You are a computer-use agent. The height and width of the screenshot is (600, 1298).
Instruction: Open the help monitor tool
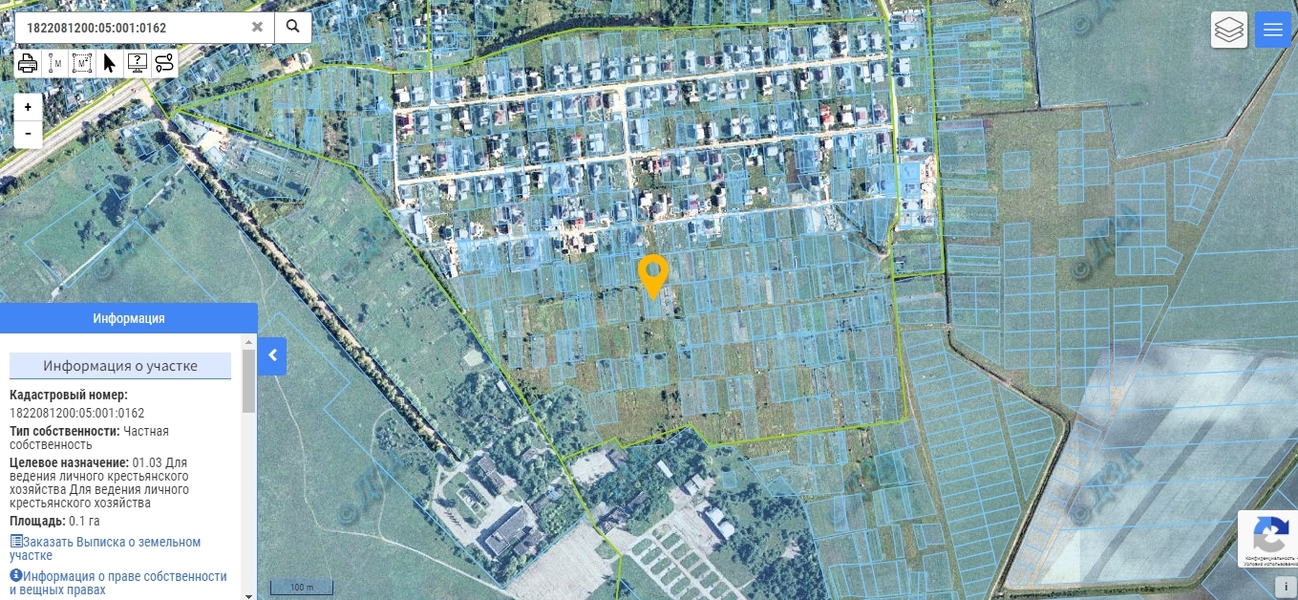click(x=137, y=64)
